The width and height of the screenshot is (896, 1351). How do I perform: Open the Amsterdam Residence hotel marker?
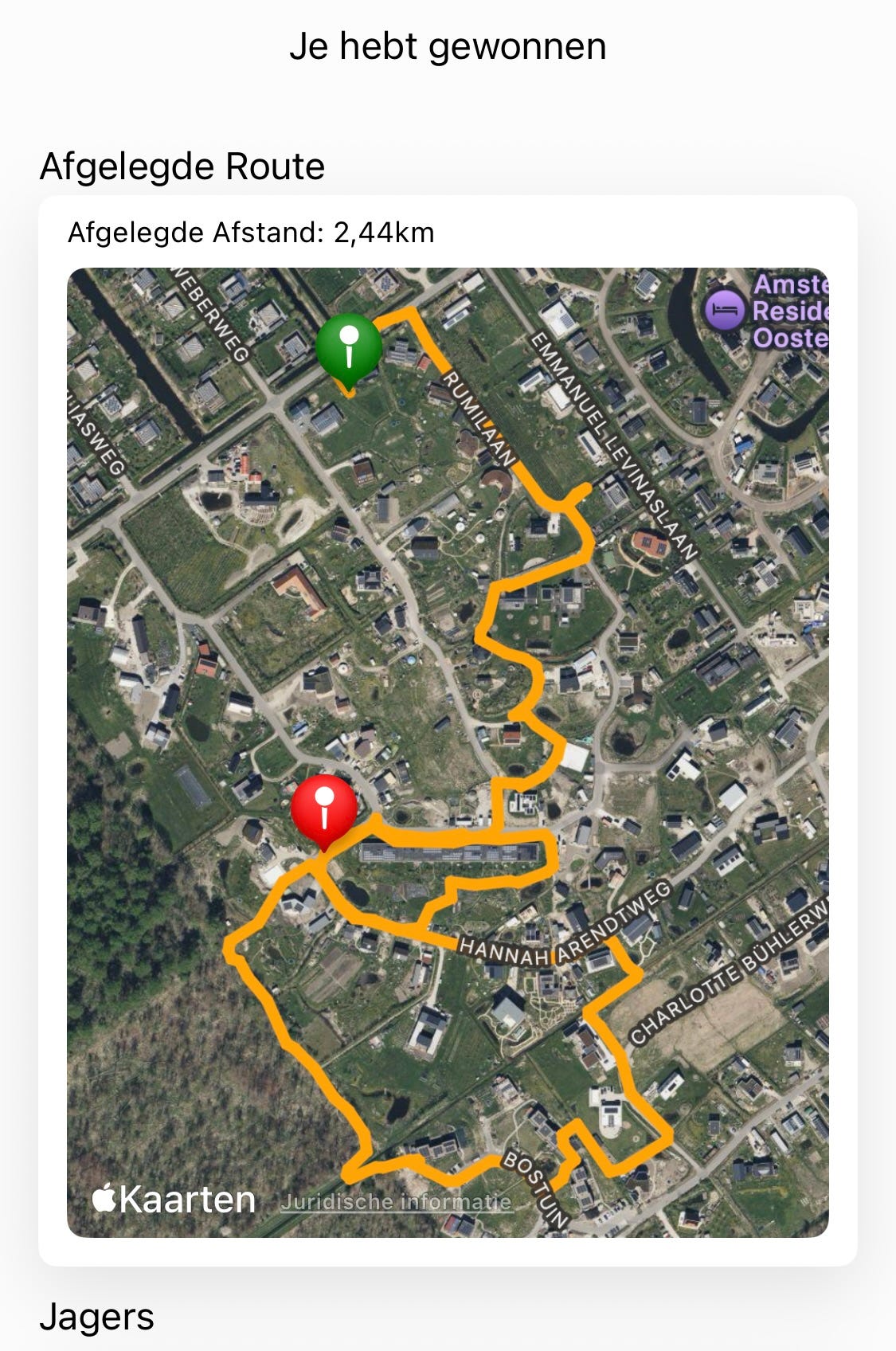(x=725, y=310)
